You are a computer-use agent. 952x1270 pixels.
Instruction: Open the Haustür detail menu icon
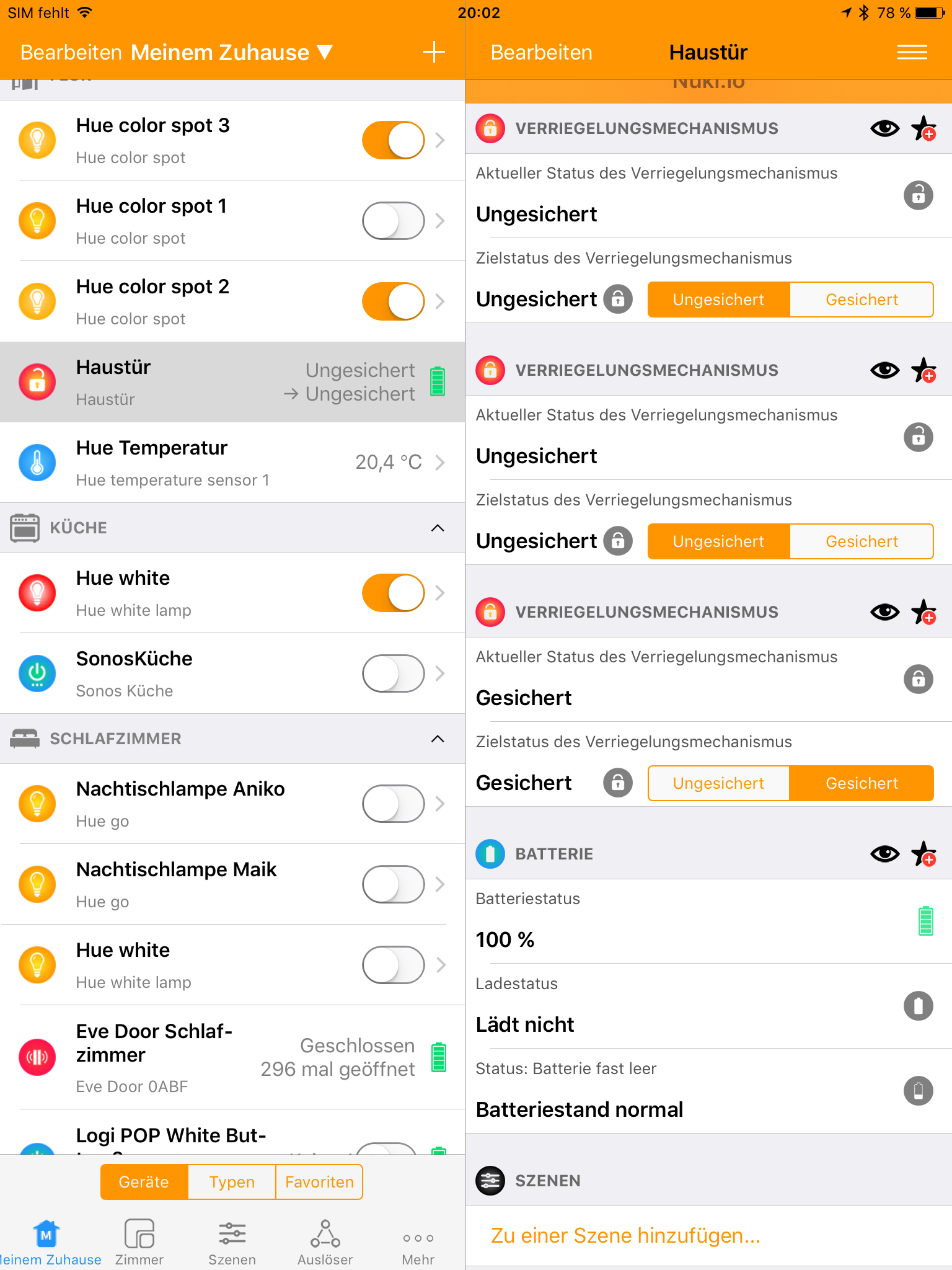point(912,53)
